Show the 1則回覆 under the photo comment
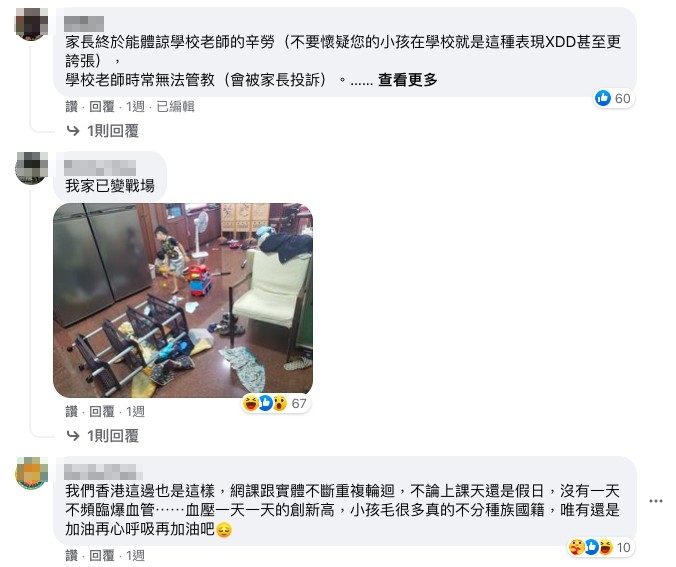 (112, 436)
